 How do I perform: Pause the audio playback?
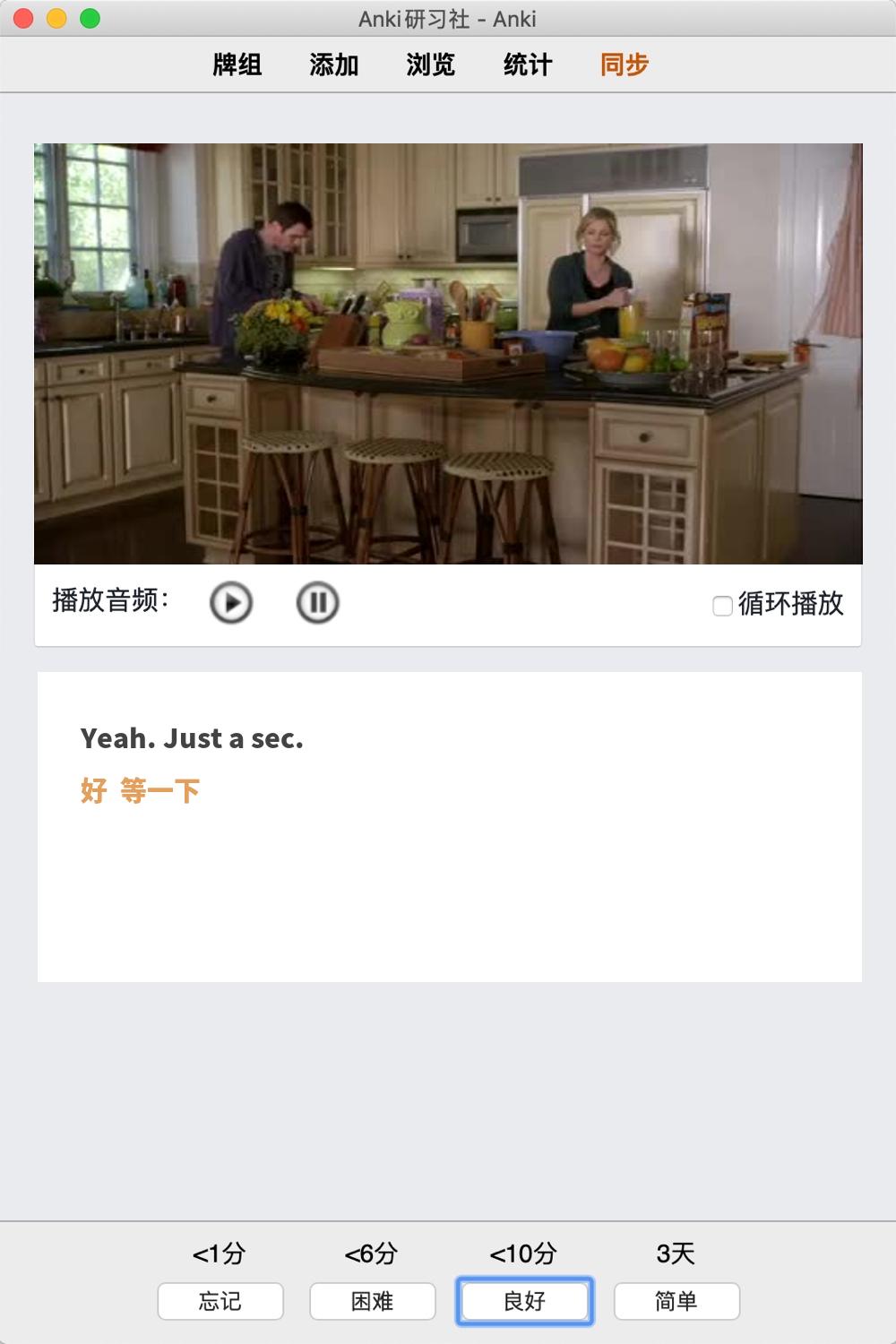[x=317, y=603]
